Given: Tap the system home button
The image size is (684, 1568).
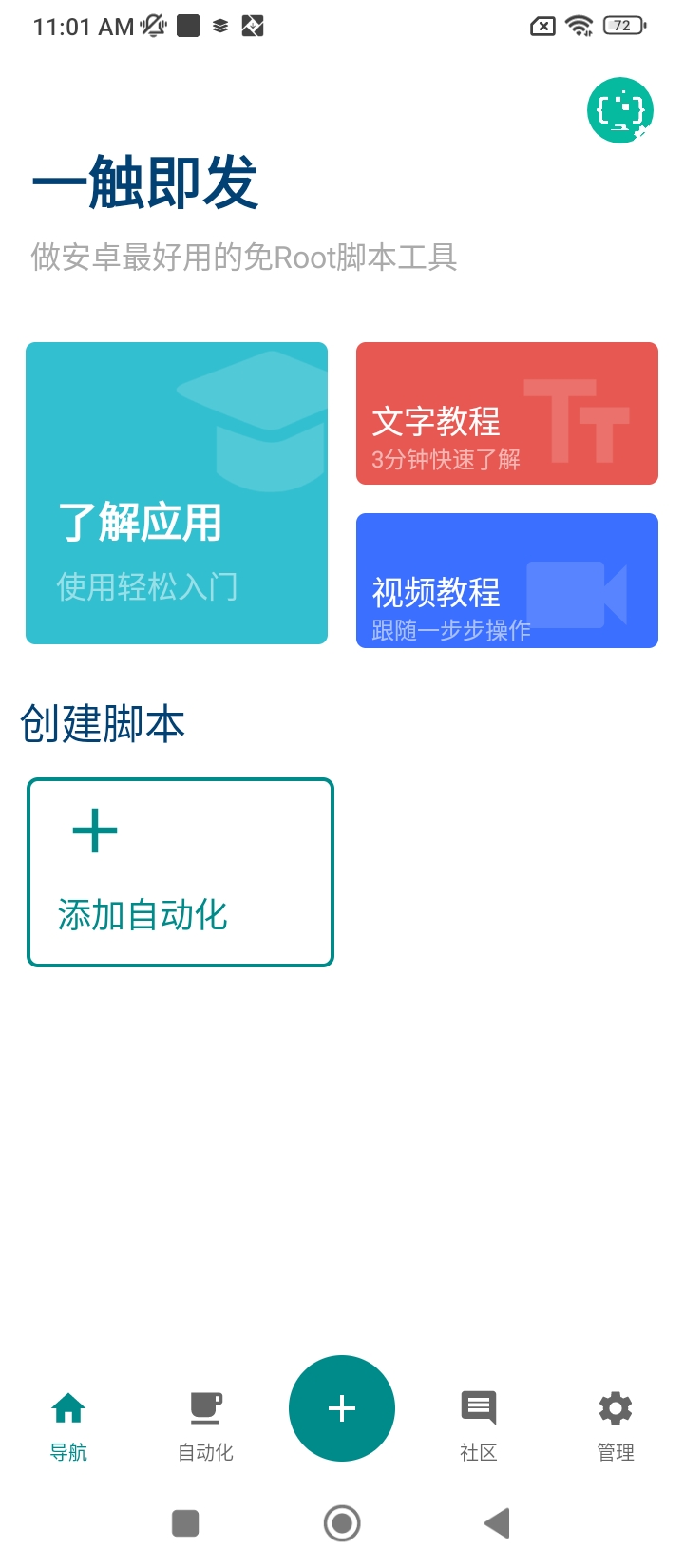Looking at the screenshot, I should click(x=342, y=1523).
